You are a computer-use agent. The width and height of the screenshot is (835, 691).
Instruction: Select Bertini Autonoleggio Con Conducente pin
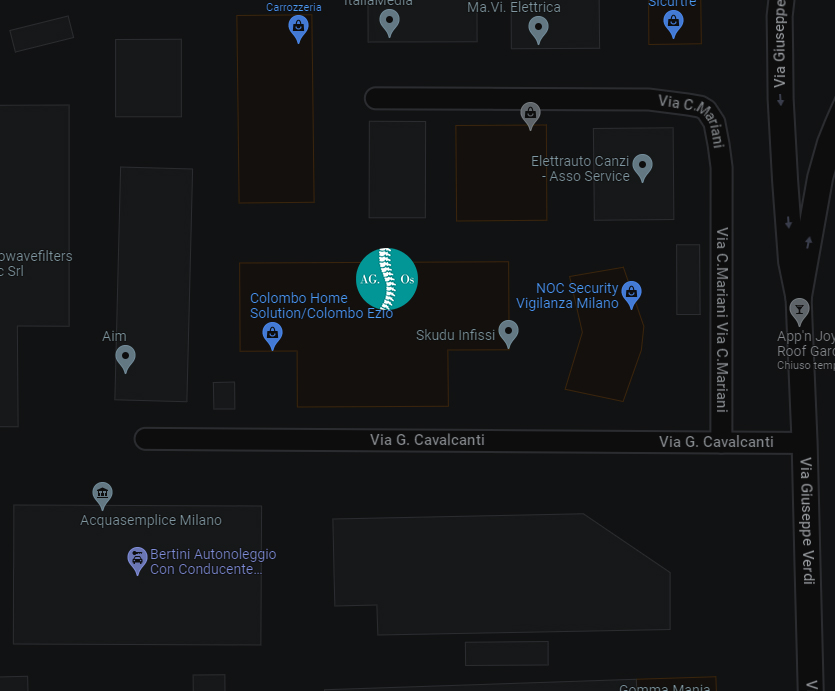tap(137, 560)
